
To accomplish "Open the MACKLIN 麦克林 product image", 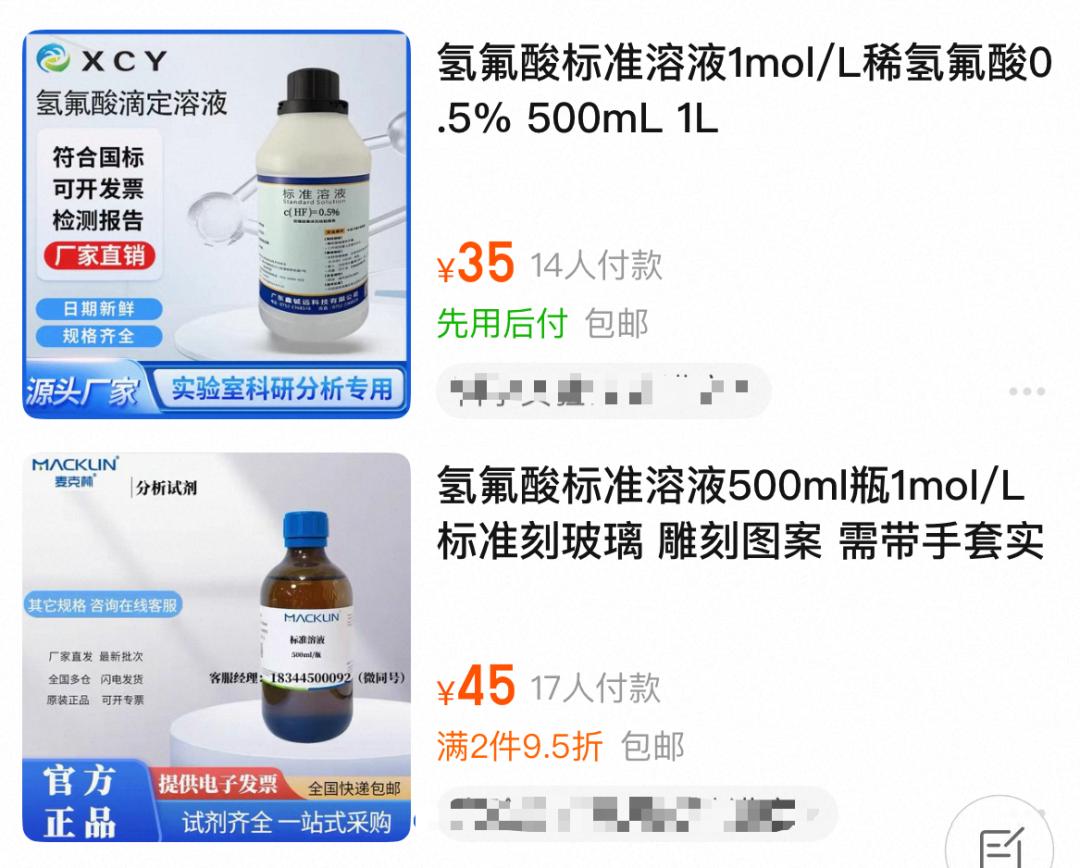I will 216,647.
